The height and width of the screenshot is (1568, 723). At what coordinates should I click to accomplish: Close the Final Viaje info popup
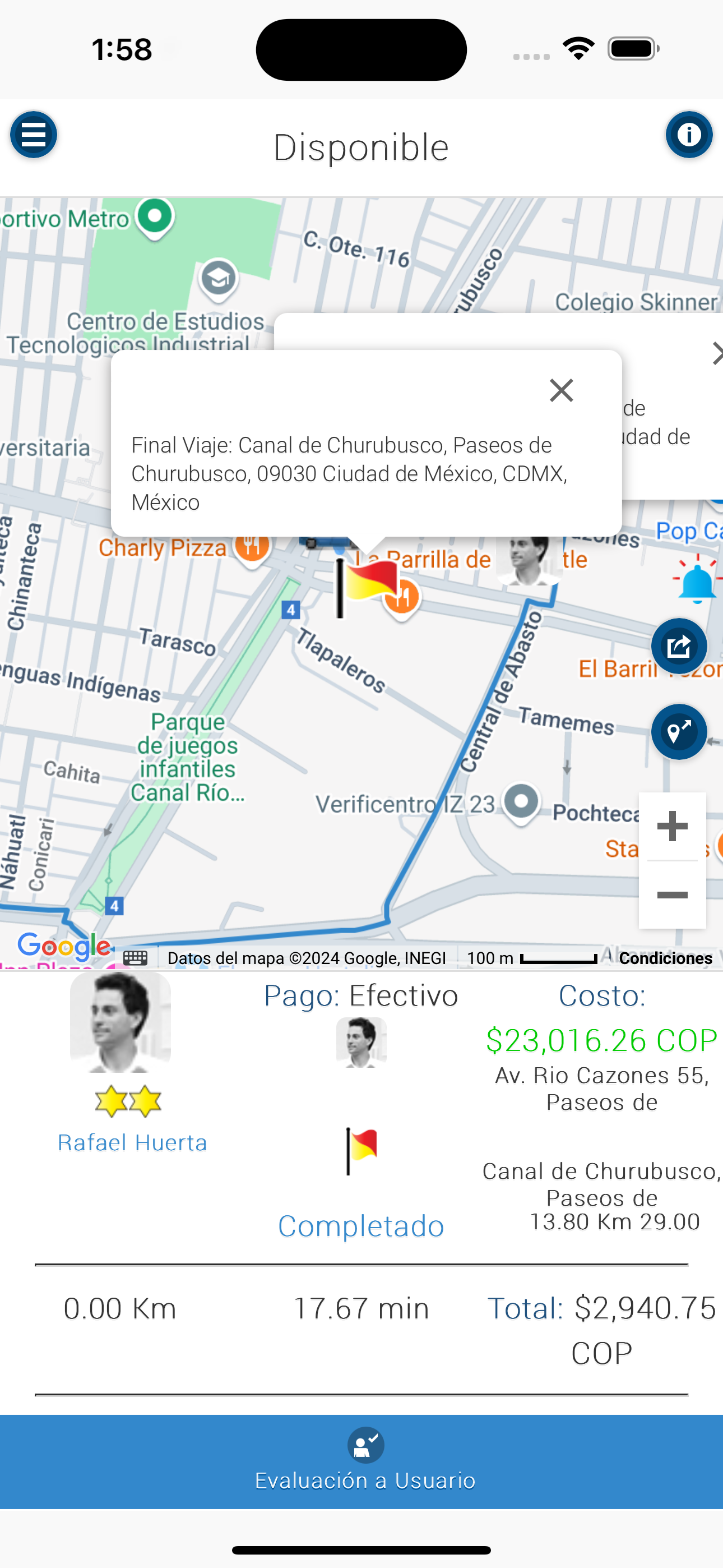(560, 390)
